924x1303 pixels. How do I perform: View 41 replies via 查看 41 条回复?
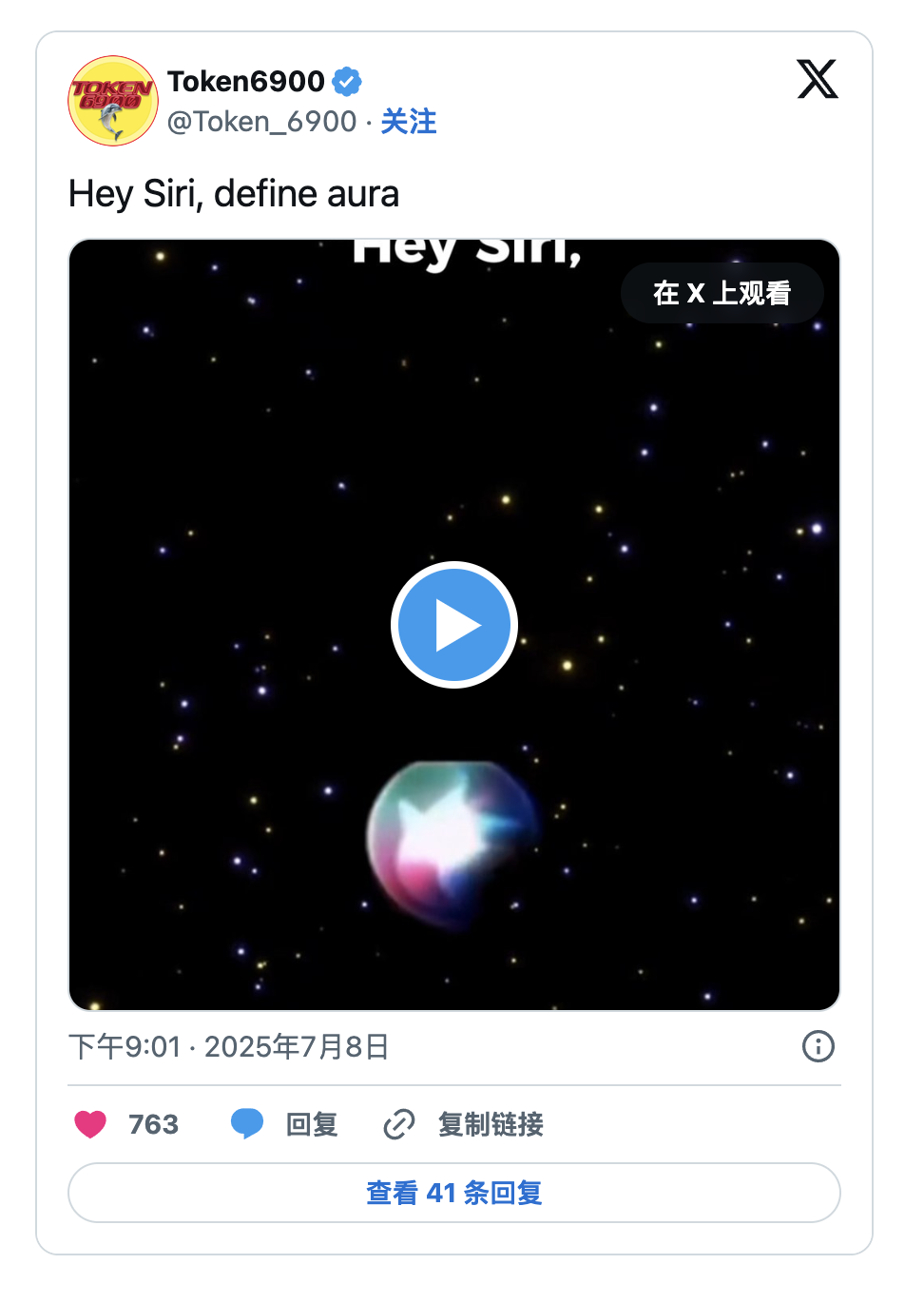pyautogui.click(x=453, y=1193)
